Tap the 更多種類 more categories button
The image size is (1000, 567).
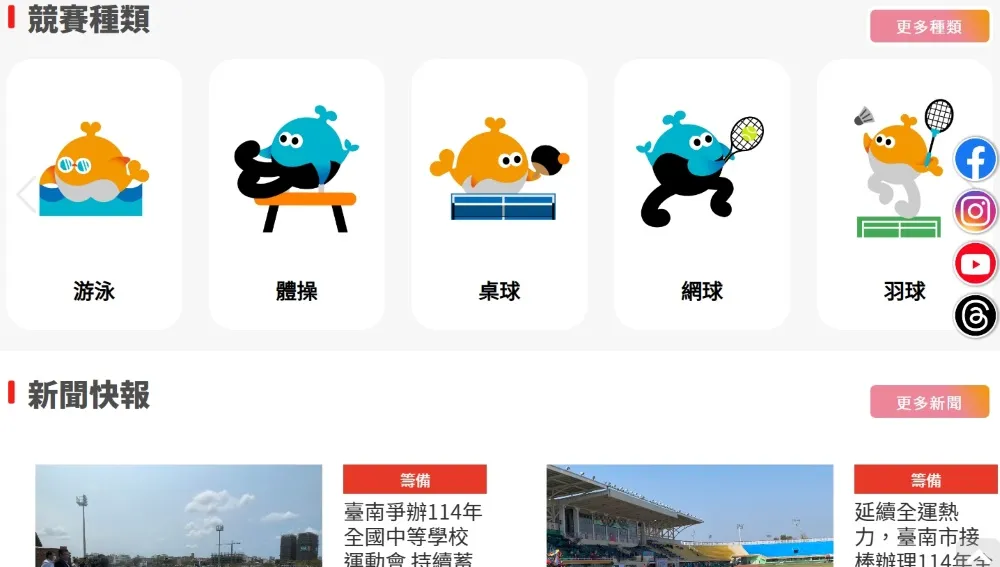pos(929,27)
